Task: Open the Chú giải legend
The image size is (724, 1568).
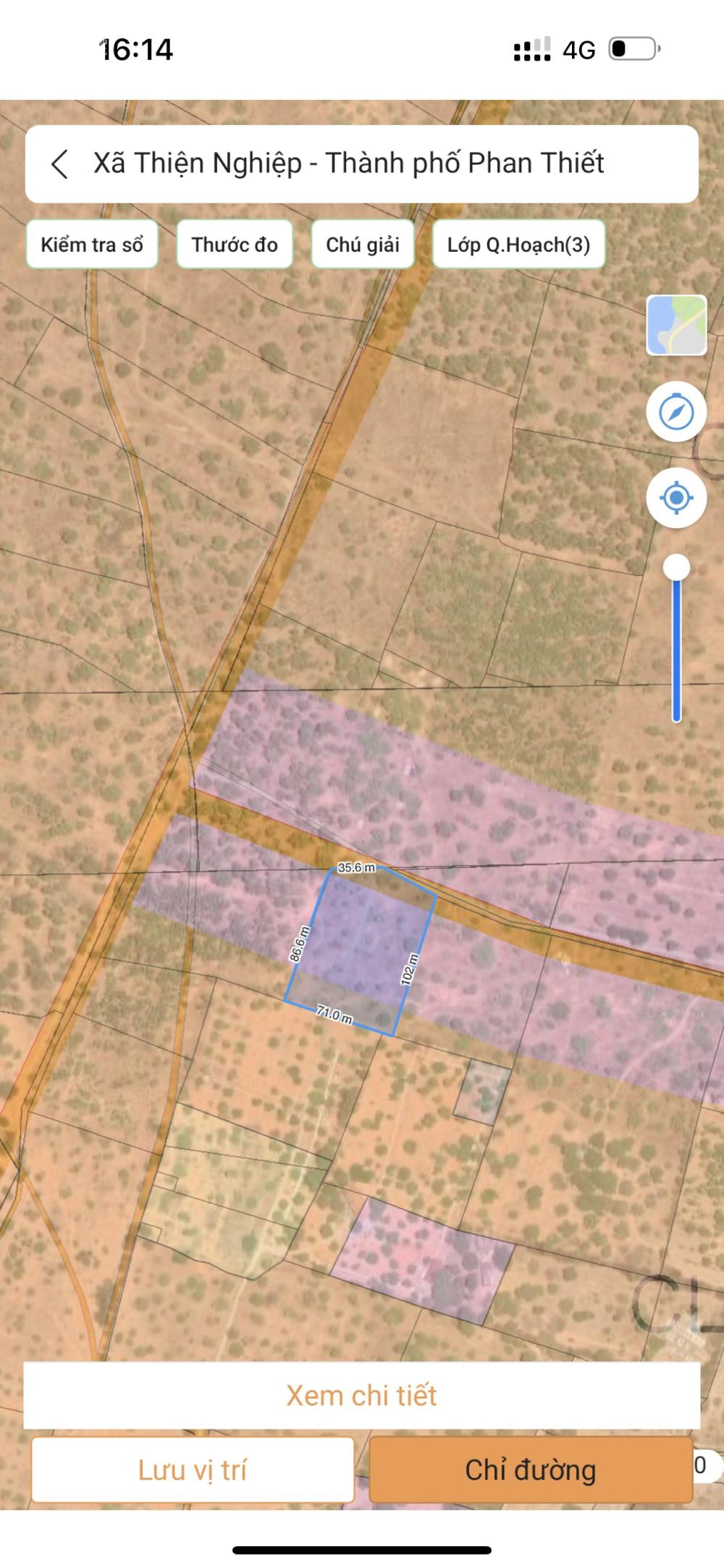Action: (362, 245)
